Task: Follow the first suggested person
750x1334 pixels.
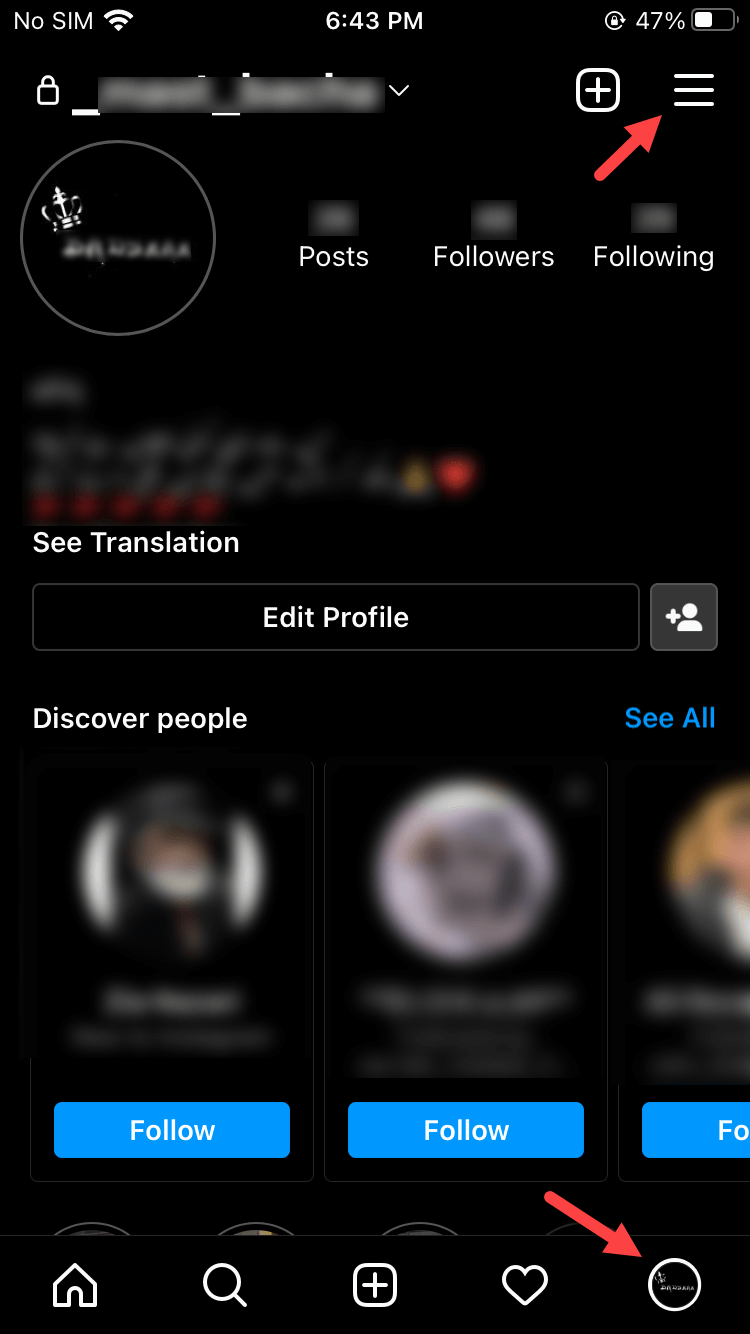Action: click(x=172, y=1130)
